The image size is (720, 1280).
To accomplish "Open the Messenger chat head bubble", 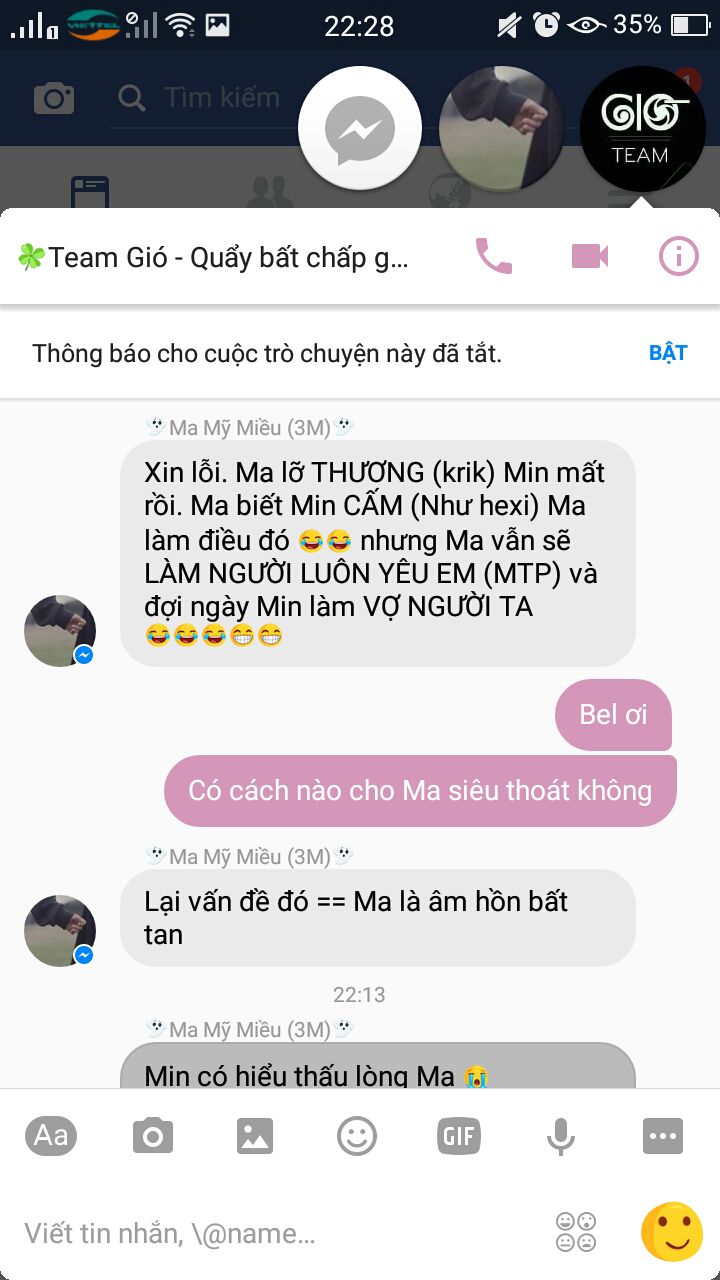I will pyautogui.click(x=360, y=129).
